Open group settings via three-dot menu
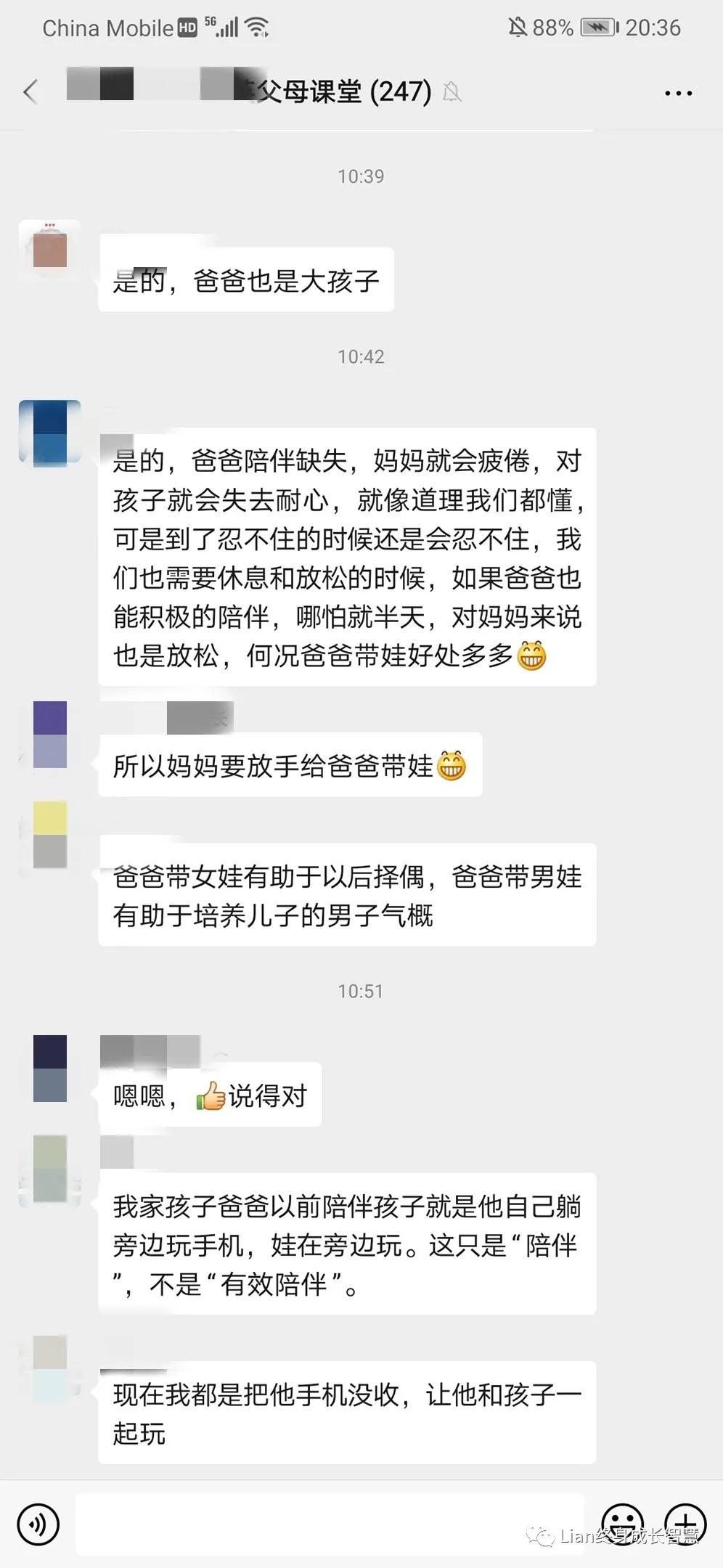 click(x=678, y=92)
